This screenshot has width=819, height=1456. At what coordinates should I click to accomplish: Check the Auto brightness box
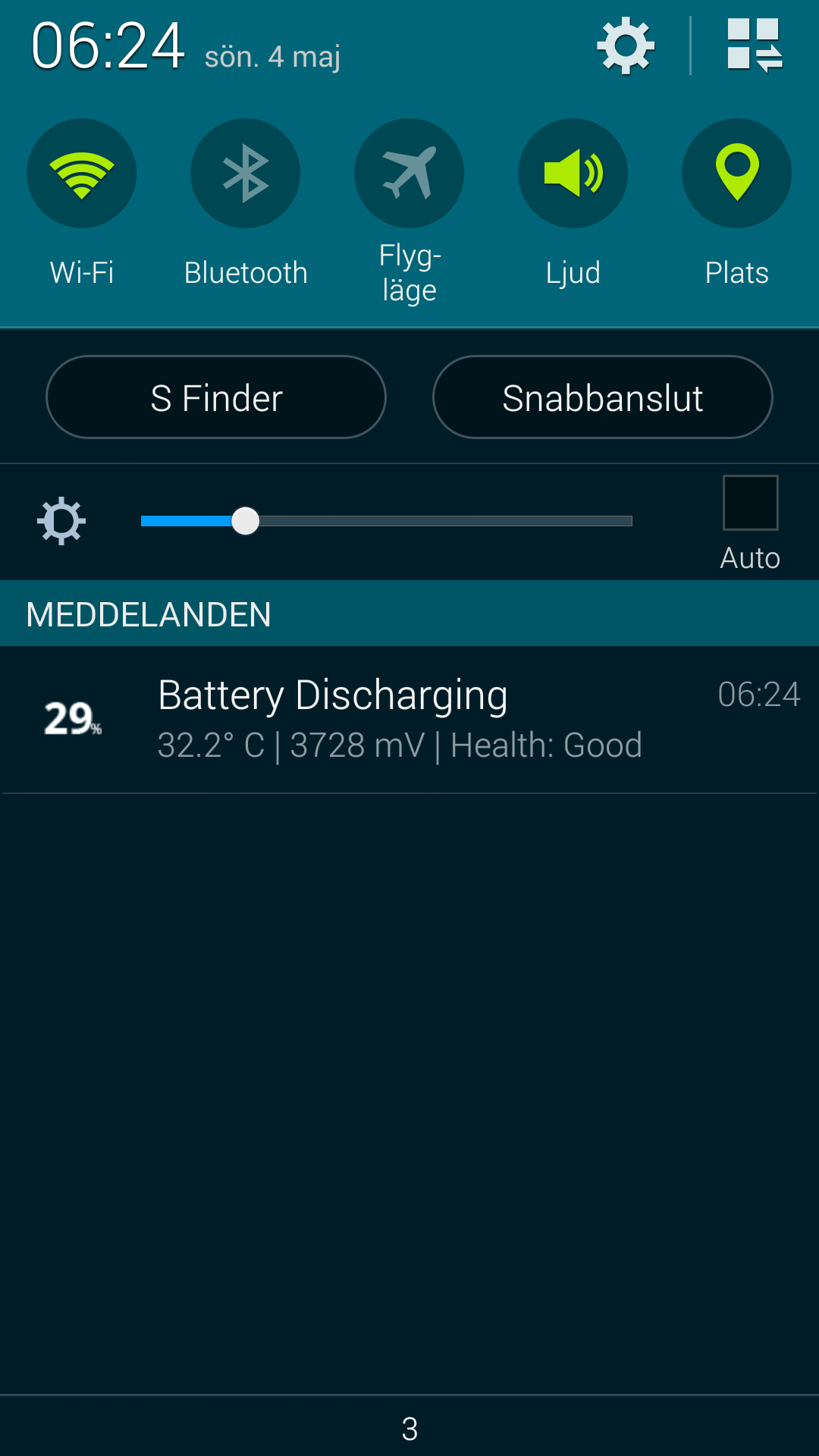pos(750,503)
